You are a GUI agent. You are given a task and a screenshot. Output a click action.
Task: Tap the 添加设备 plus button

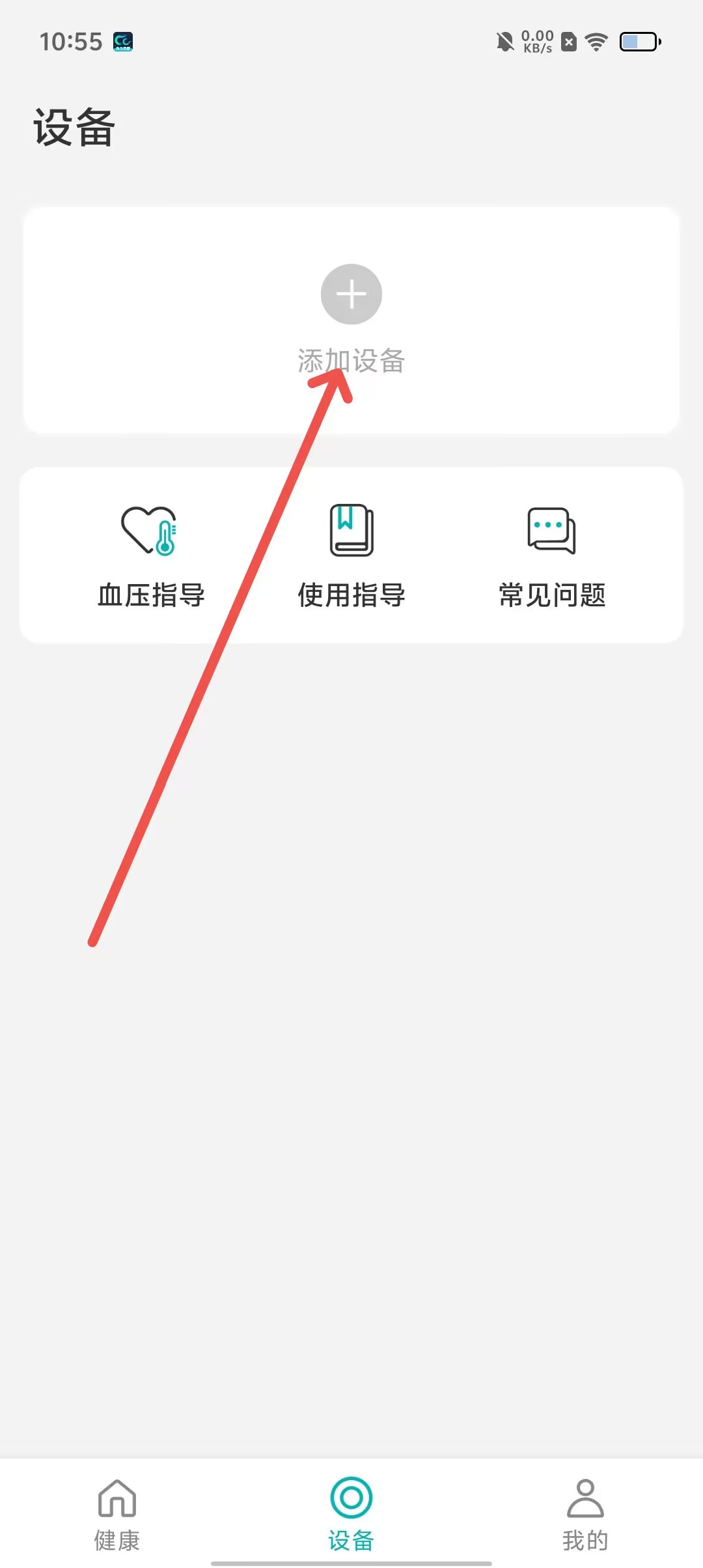click(x=351, y=294)
